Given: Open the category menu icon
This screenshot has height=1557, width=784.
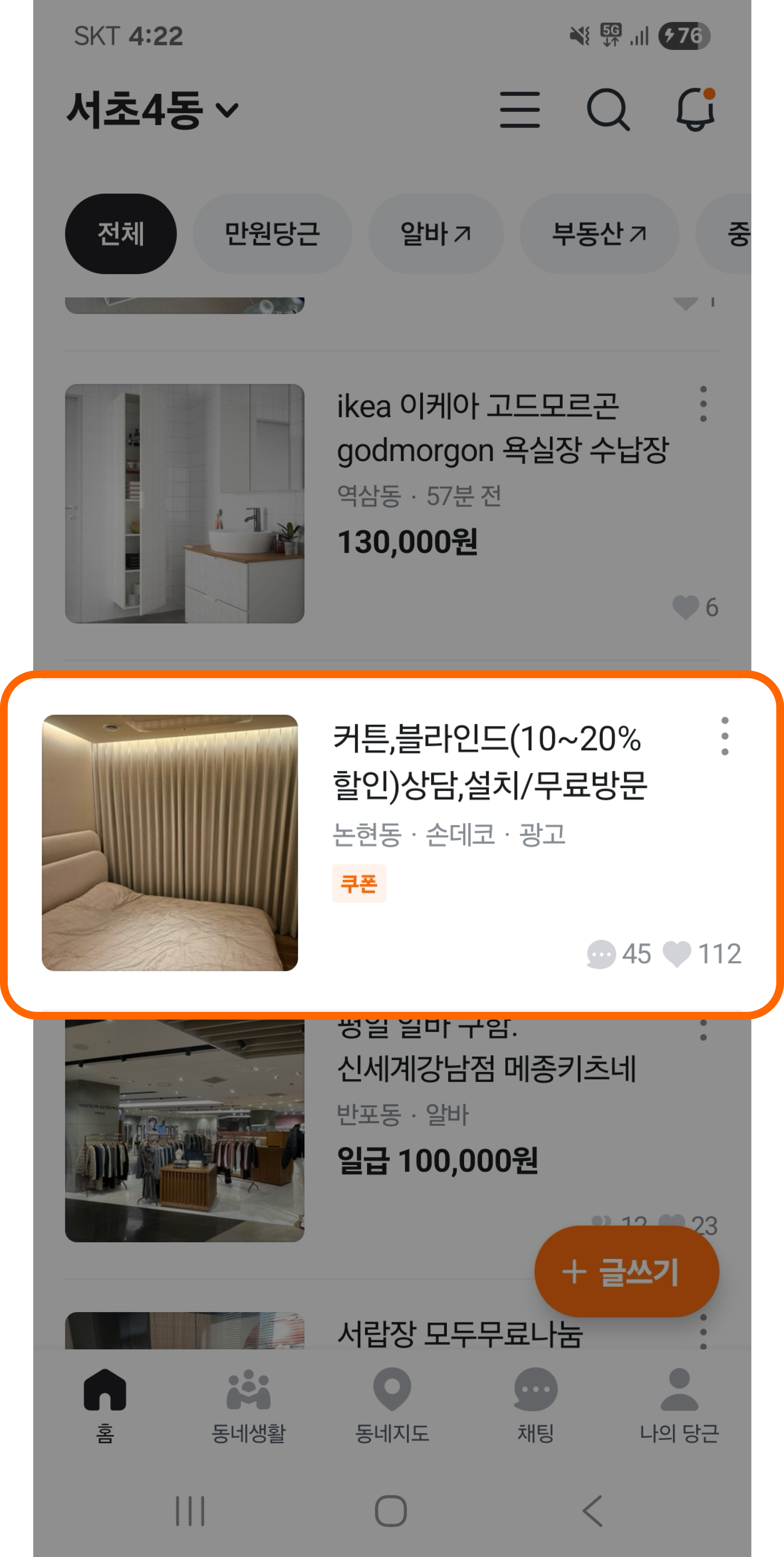Looking at the screenshot, I should pos(519,110).
